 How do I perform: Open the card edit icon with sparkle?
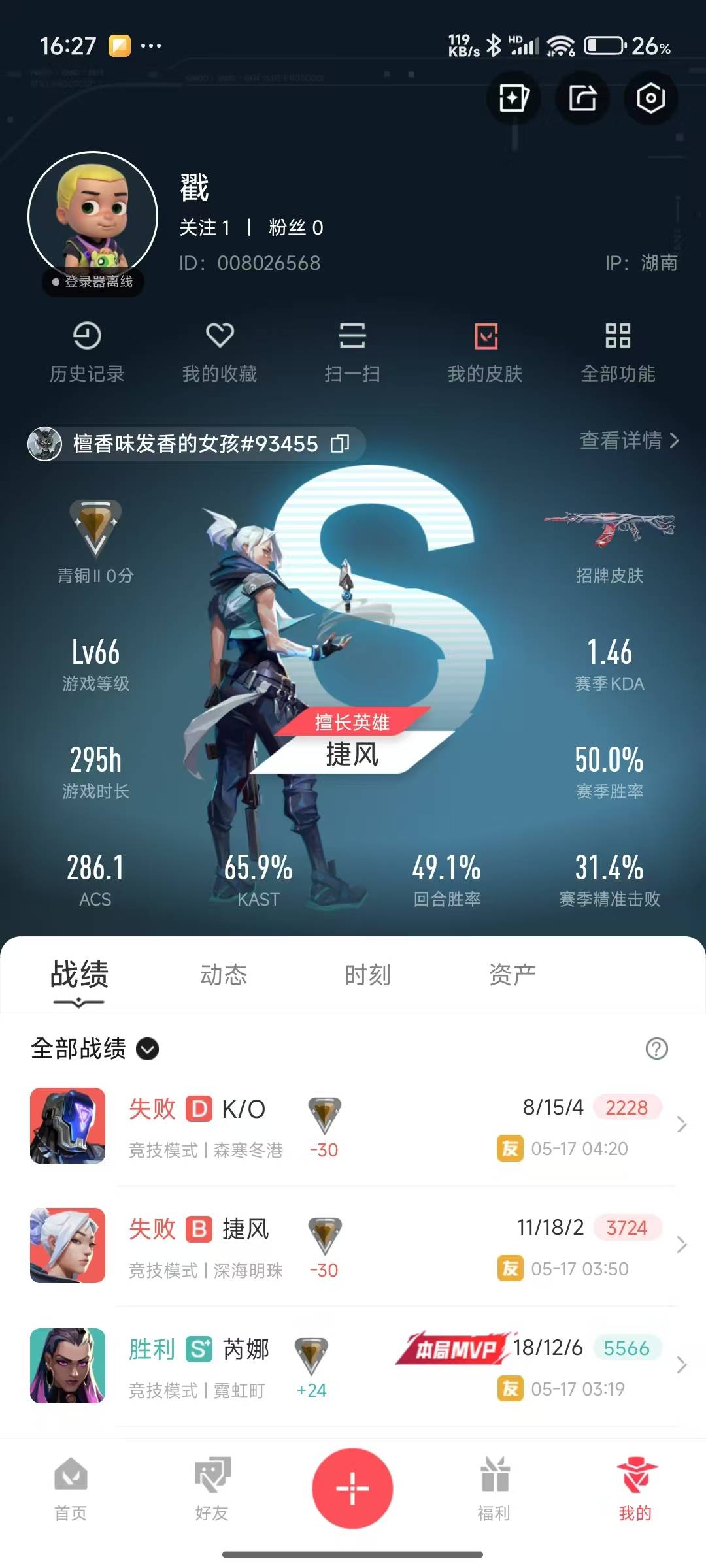(x=513, y=99)
